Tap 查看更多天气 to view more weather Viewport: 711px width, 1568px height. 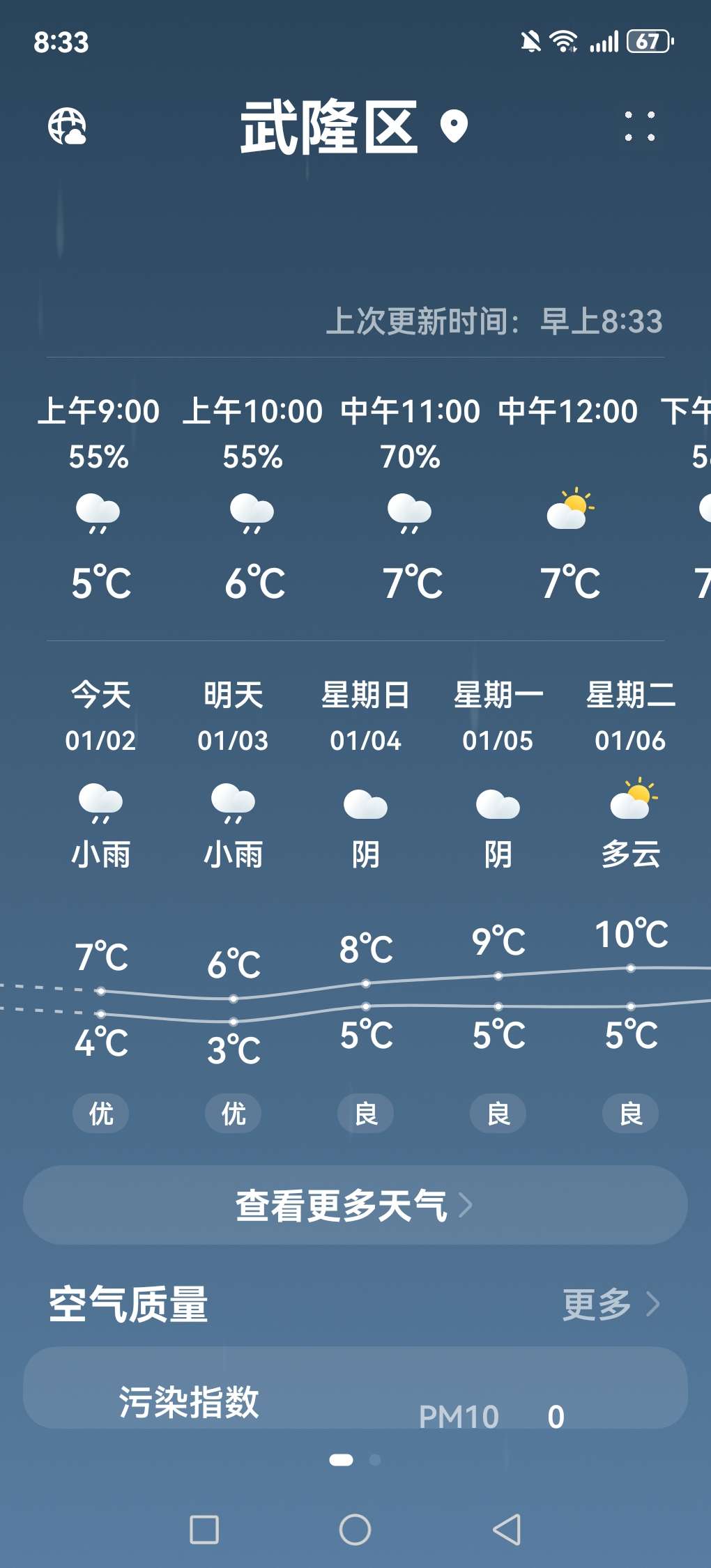(x=355, y=1205)
